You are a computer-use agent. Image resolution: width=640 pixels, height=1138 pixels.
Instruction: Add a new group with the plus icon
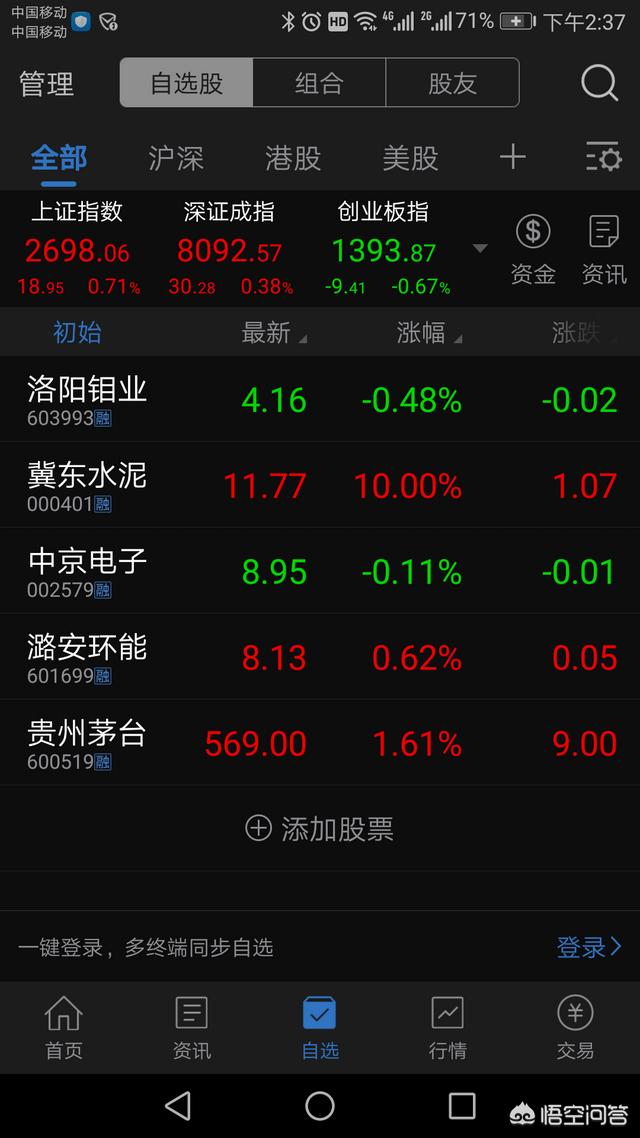512,157
